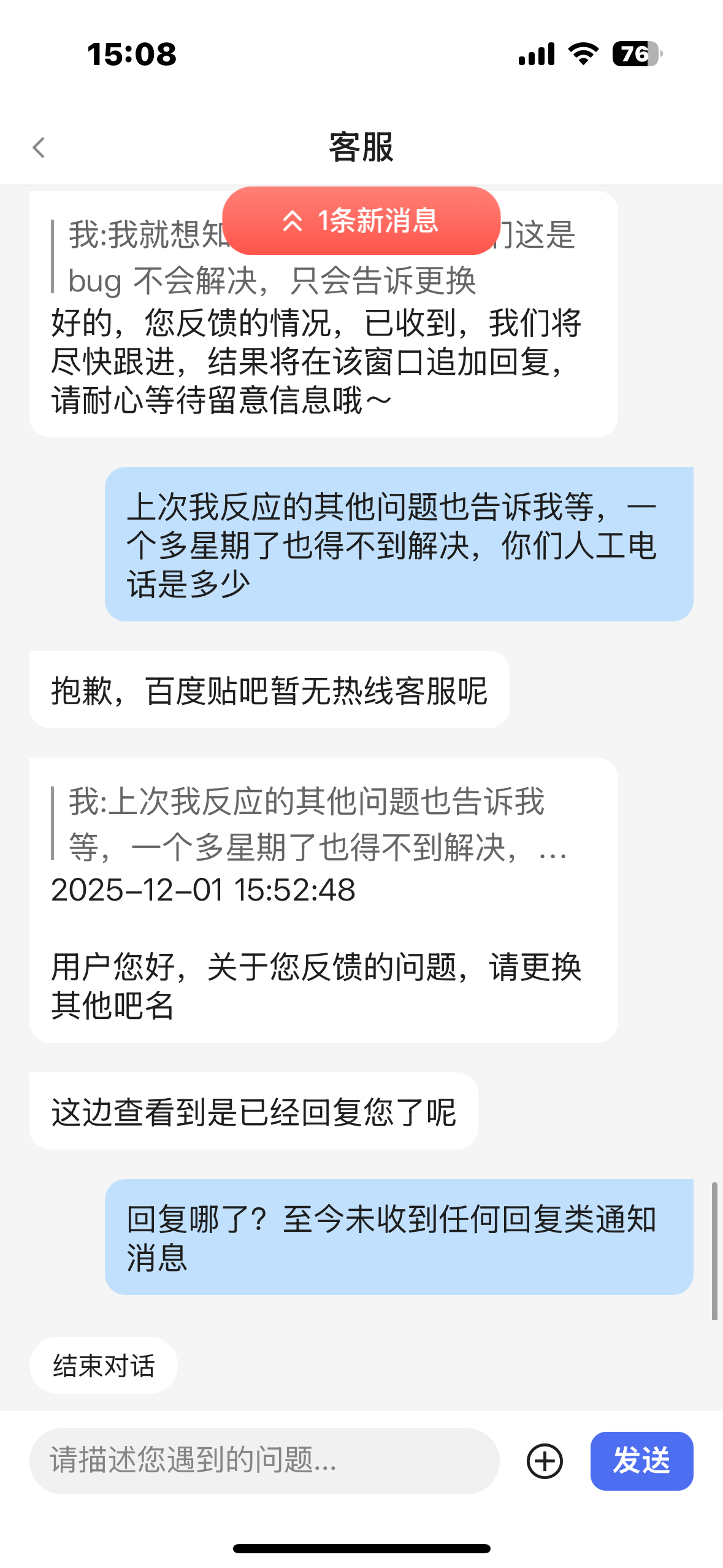723x1568 pixels.
Task: End the chat with 结束对话
Action: [x=104, y=1366]
